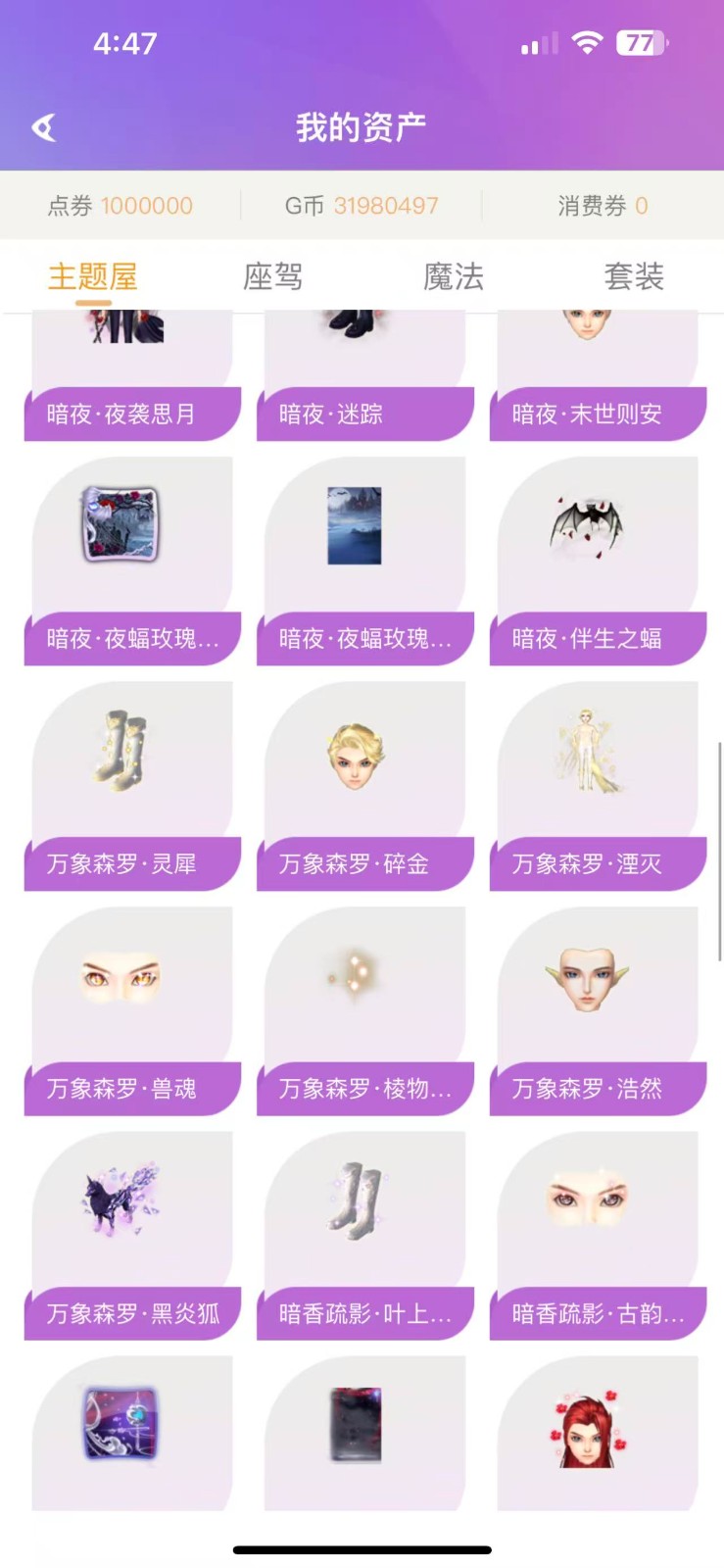Open the 暗香疏影·古韵… eyes item
Screen dimensions: 724x1568
598,1235
